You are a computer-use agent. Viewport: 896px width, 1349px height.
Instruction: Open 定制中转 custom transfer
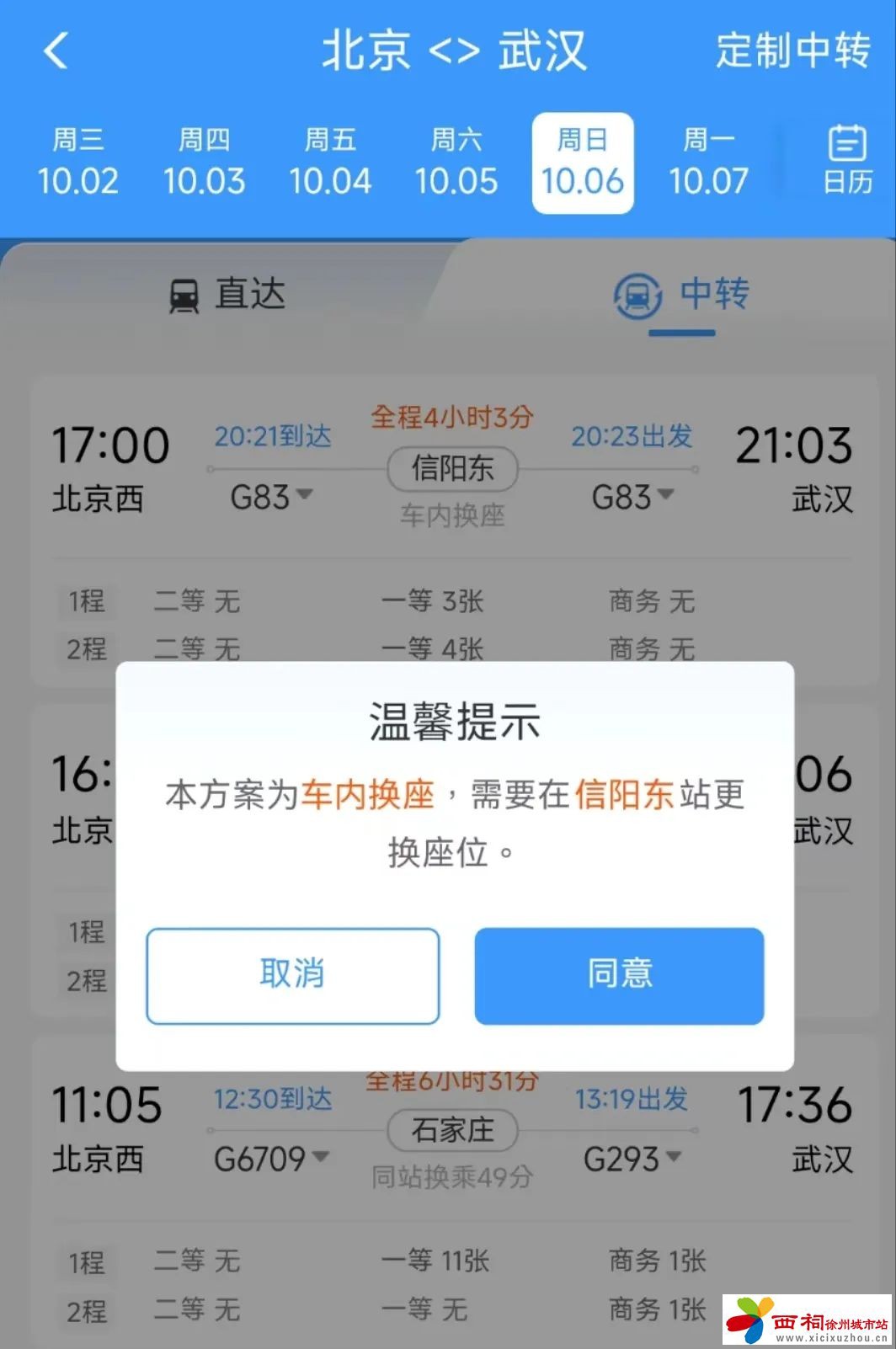(792, 51)
